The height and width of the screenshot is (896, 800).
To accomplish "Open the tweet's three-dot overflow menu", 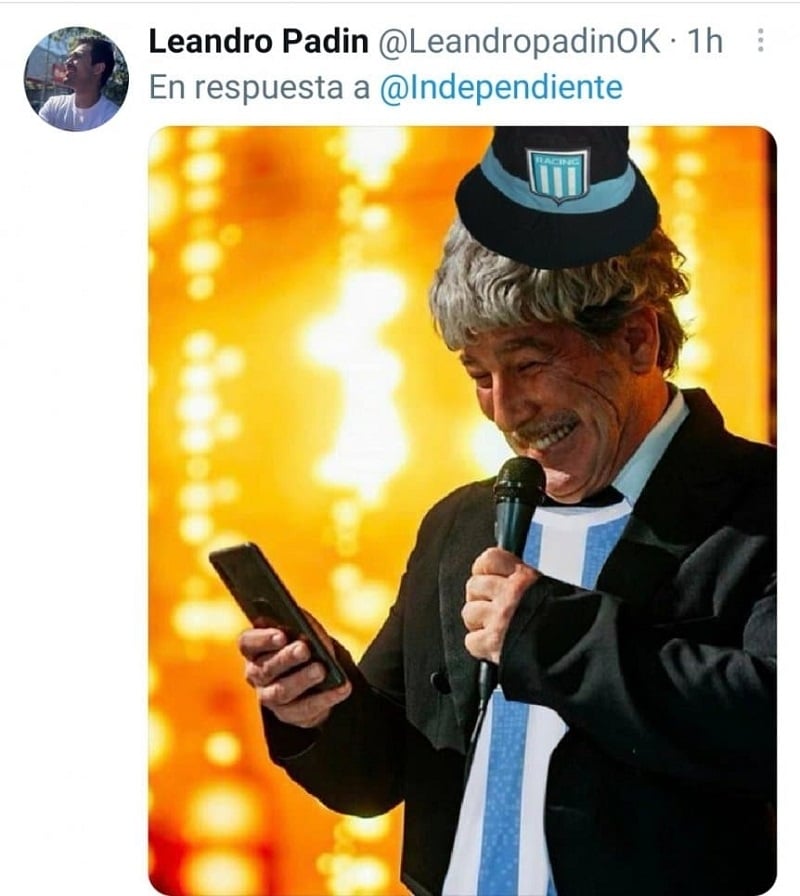I will pos(760,42).
